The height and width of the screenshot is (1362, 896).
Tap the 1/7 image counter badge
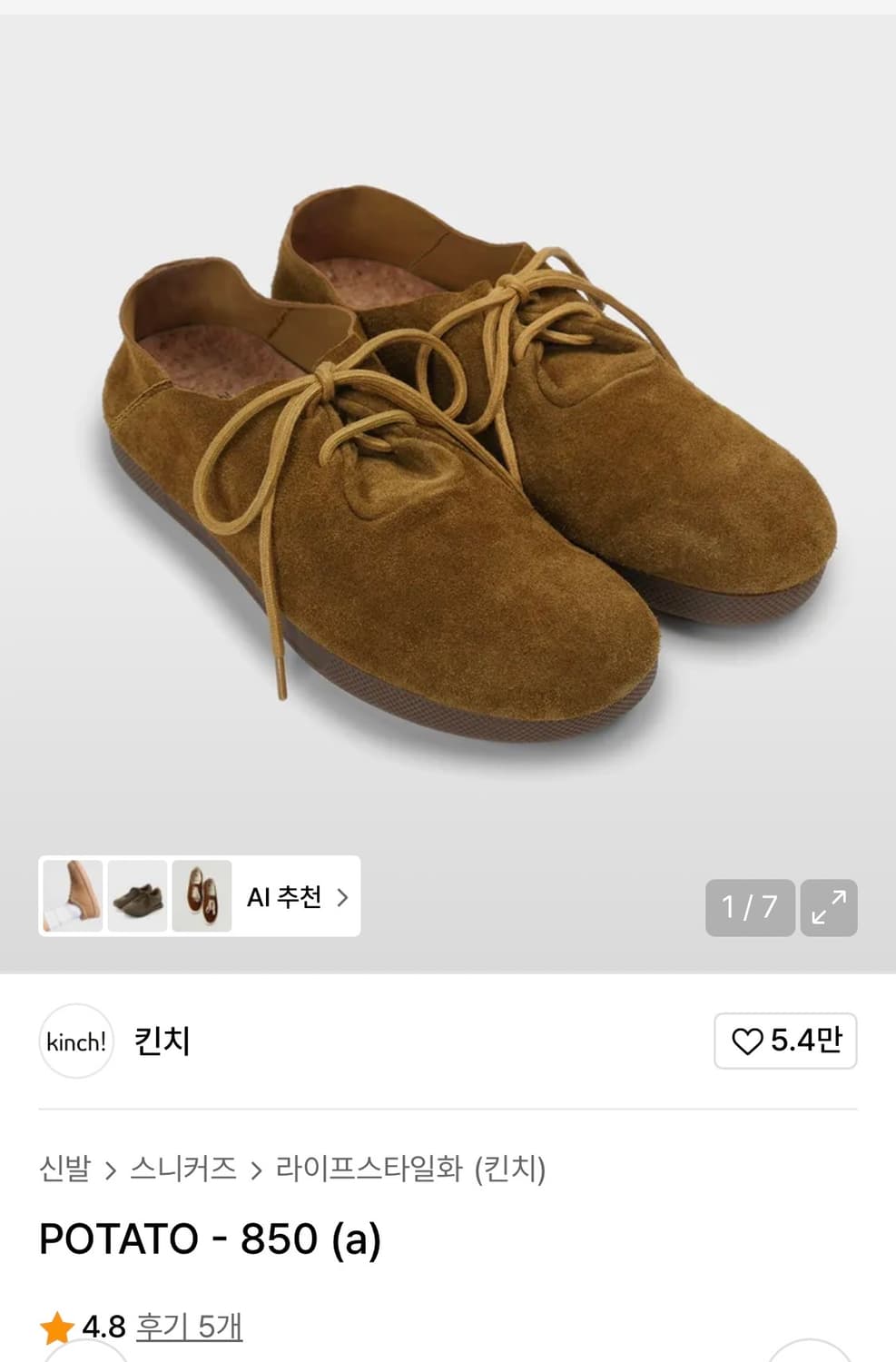pos(746,907)
